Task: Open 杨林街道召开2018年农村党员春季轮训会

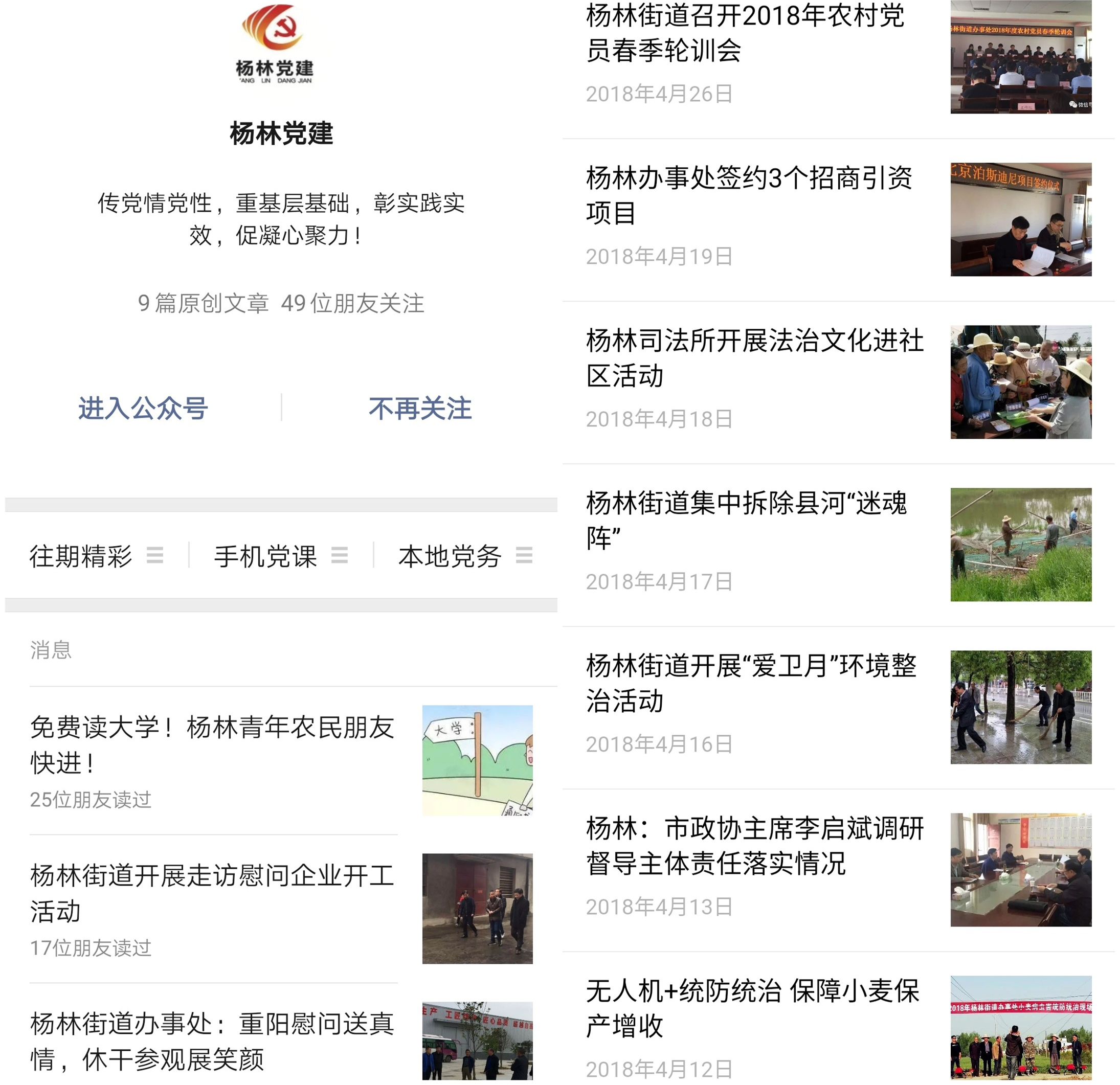Action: click(x=746, y=33)
